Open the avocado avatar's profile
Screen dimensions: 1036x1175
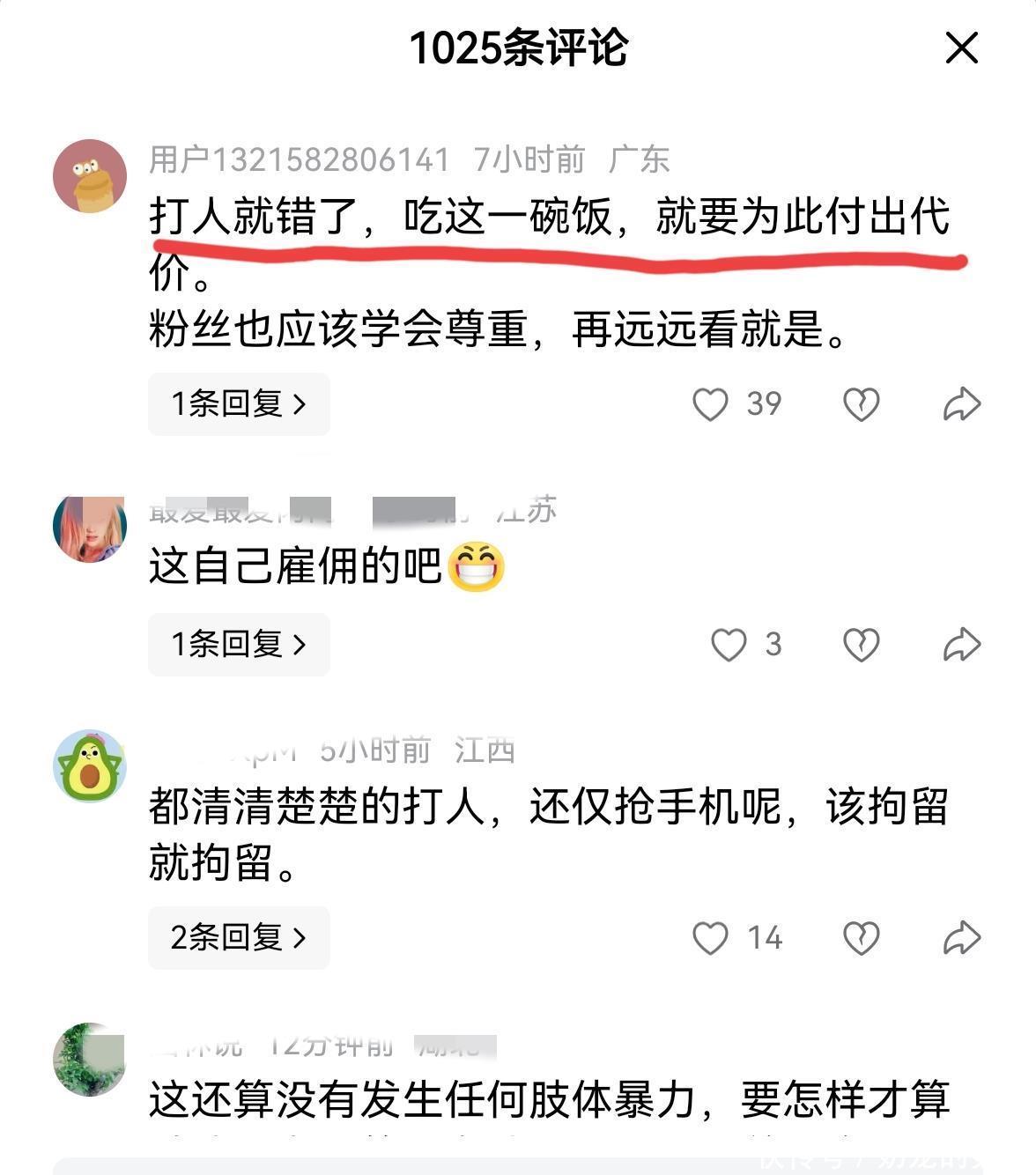tap(90, 766)
